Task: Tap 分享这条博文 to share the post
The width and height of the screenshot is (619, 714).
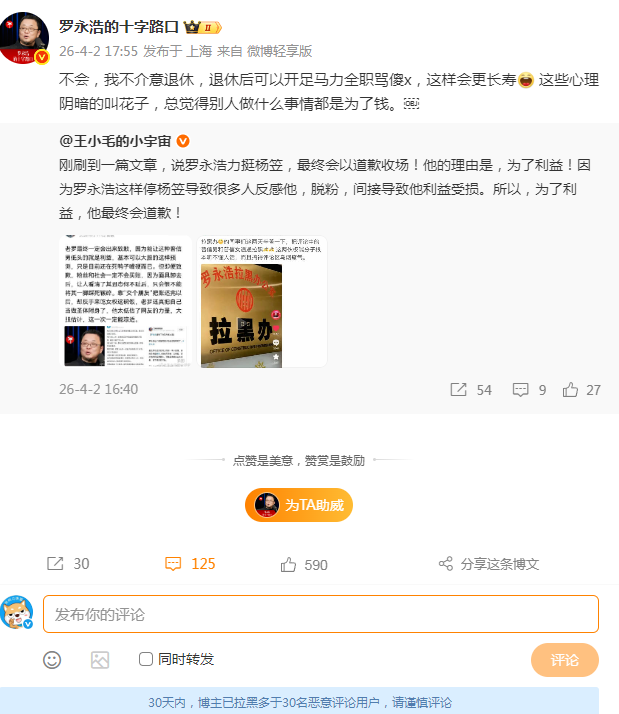Action: (x=489, y=564)
